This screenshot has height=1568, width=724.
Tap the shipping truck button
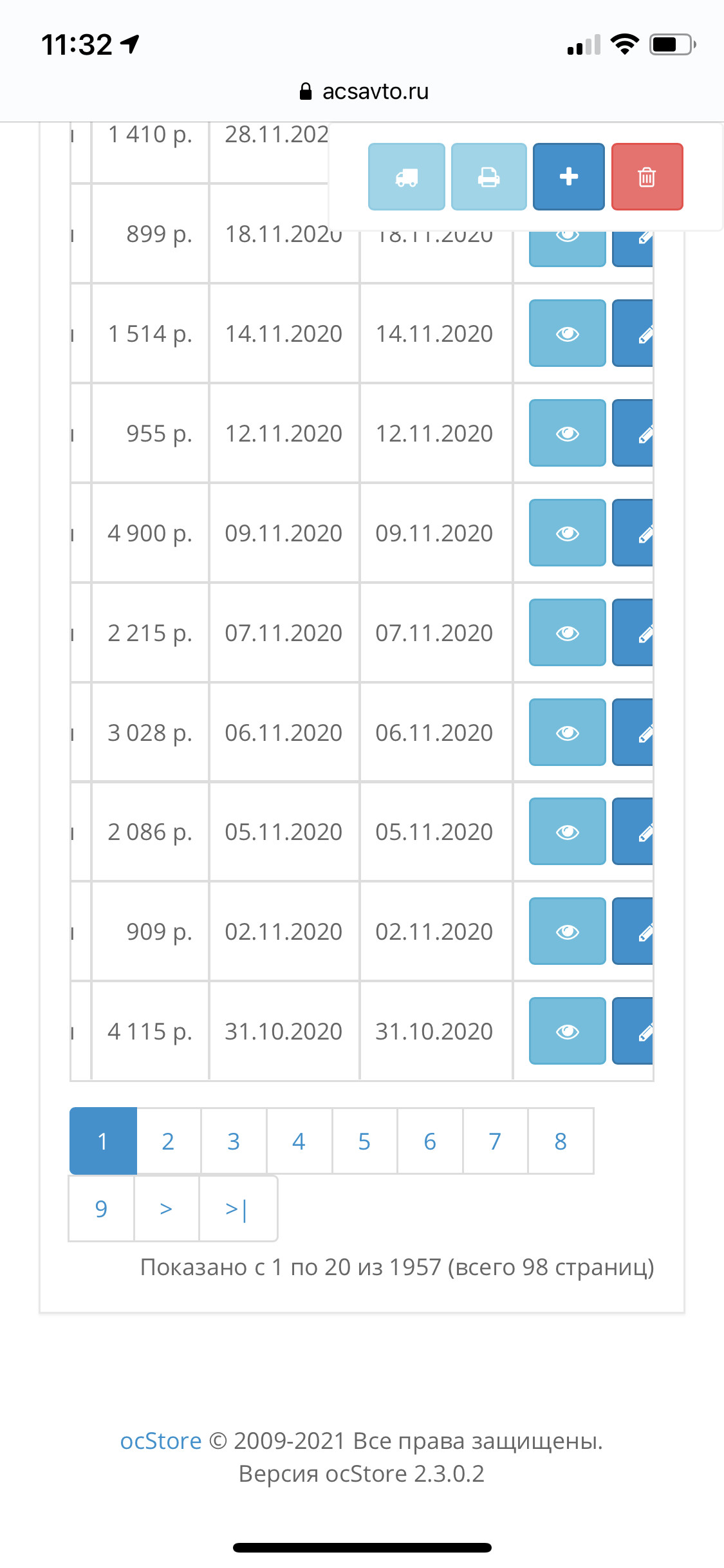pos(406,176)
